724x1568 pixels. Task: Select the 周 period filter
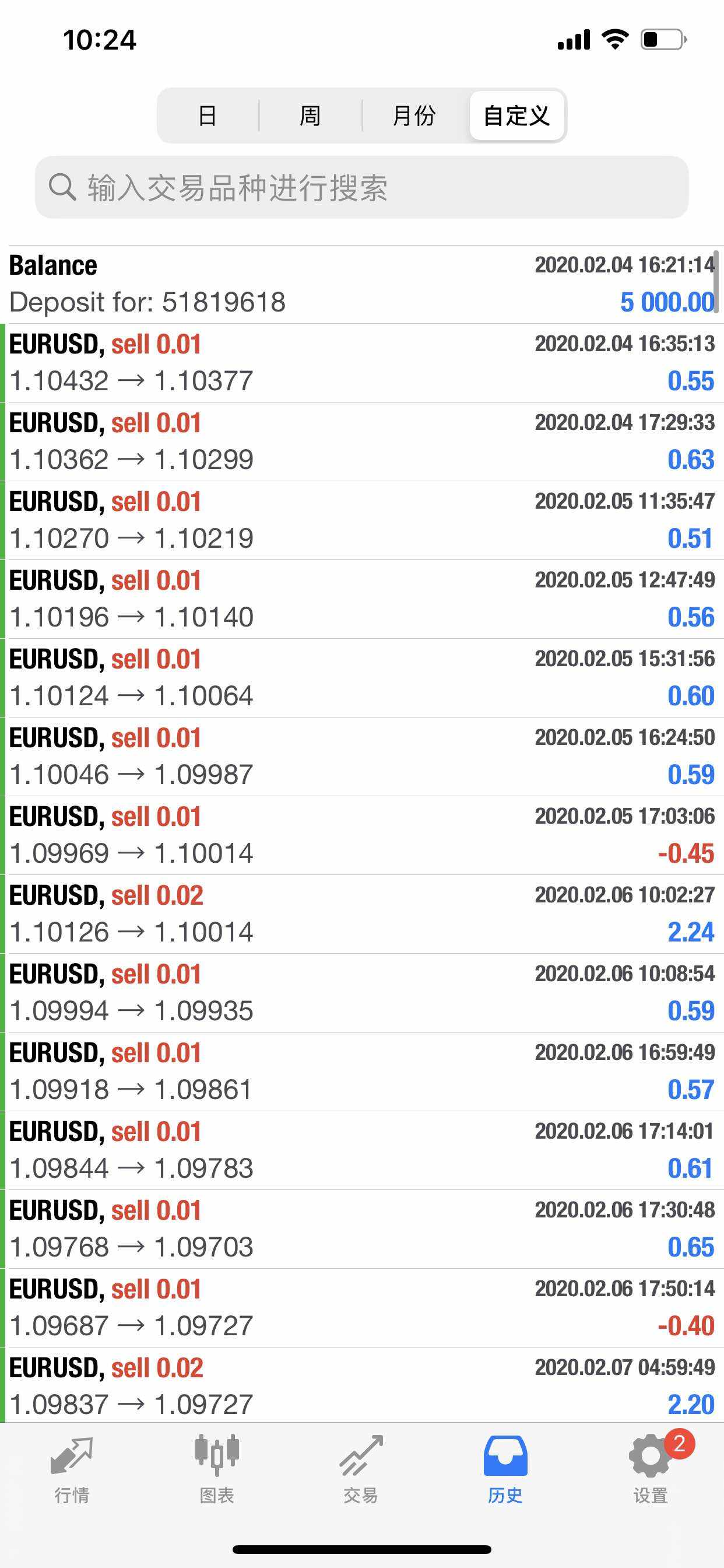pyautogui.click(x=310, y=116)
